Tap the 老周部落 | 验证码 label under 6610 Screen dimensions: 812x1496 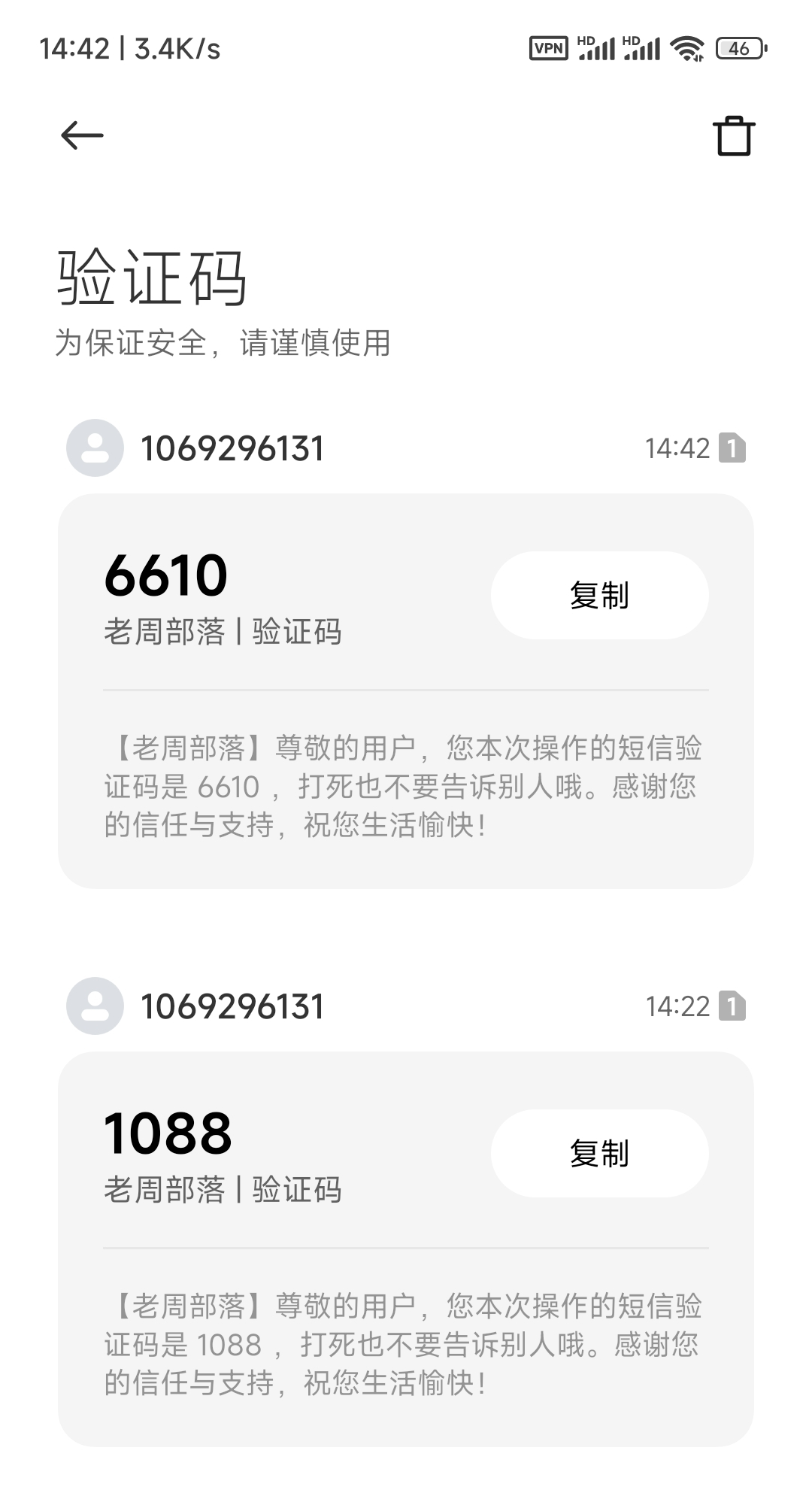[x=222, y=633]
